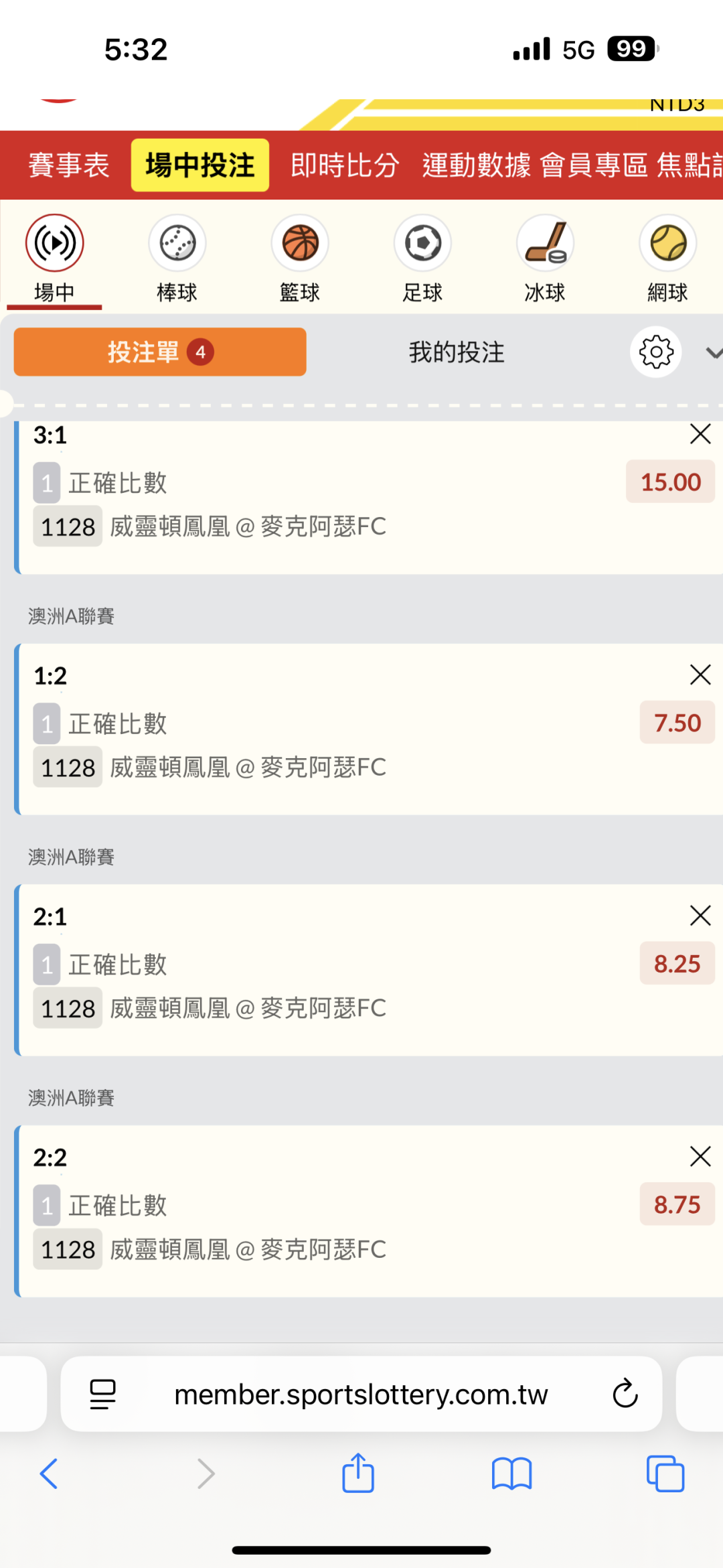Remove the 2:1 correct score bet
Image resolution: width=723 pixels, height=1568 pixels.
tap(700, 915)
